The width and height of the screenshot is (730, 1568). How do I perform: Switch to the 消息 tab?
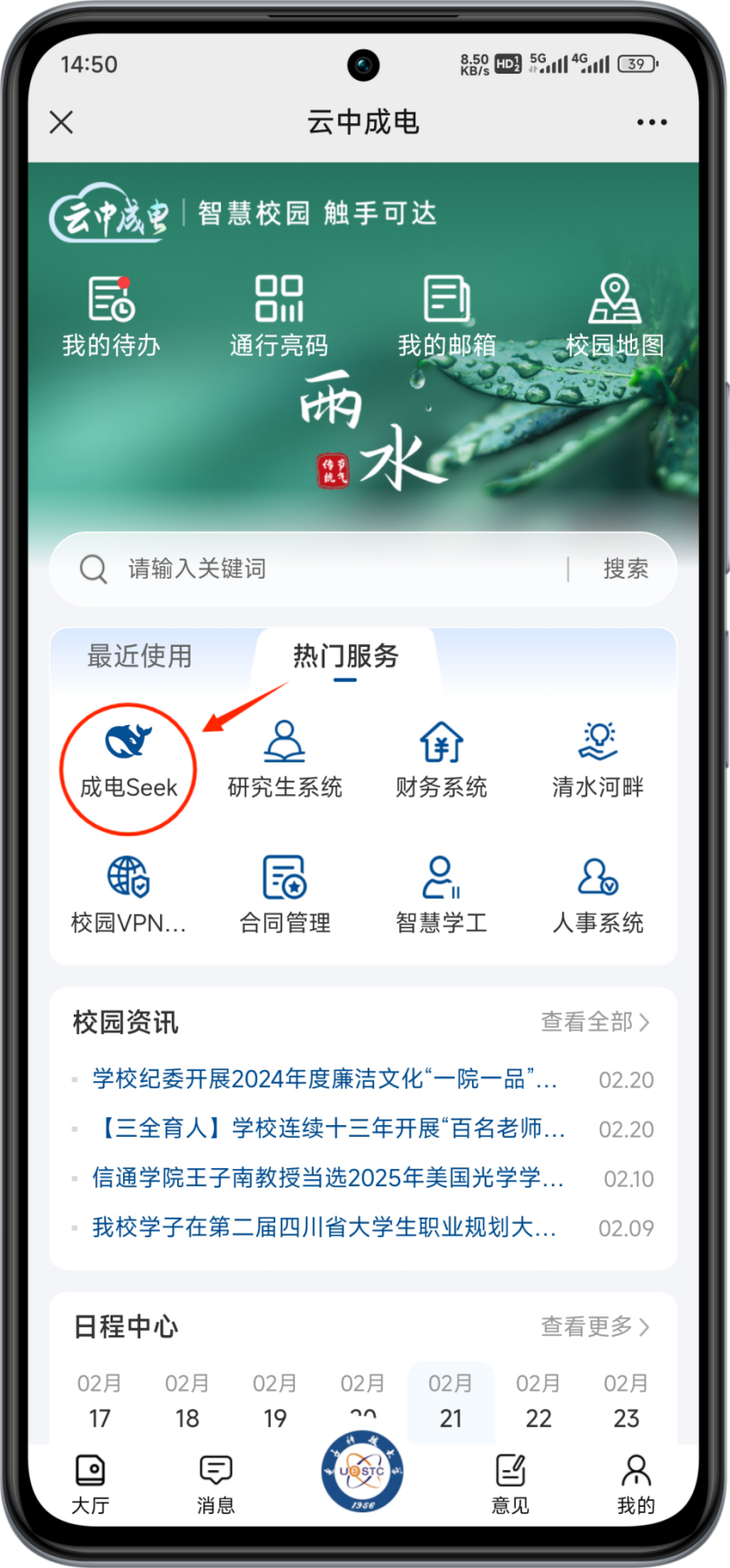pos(216,1483)
